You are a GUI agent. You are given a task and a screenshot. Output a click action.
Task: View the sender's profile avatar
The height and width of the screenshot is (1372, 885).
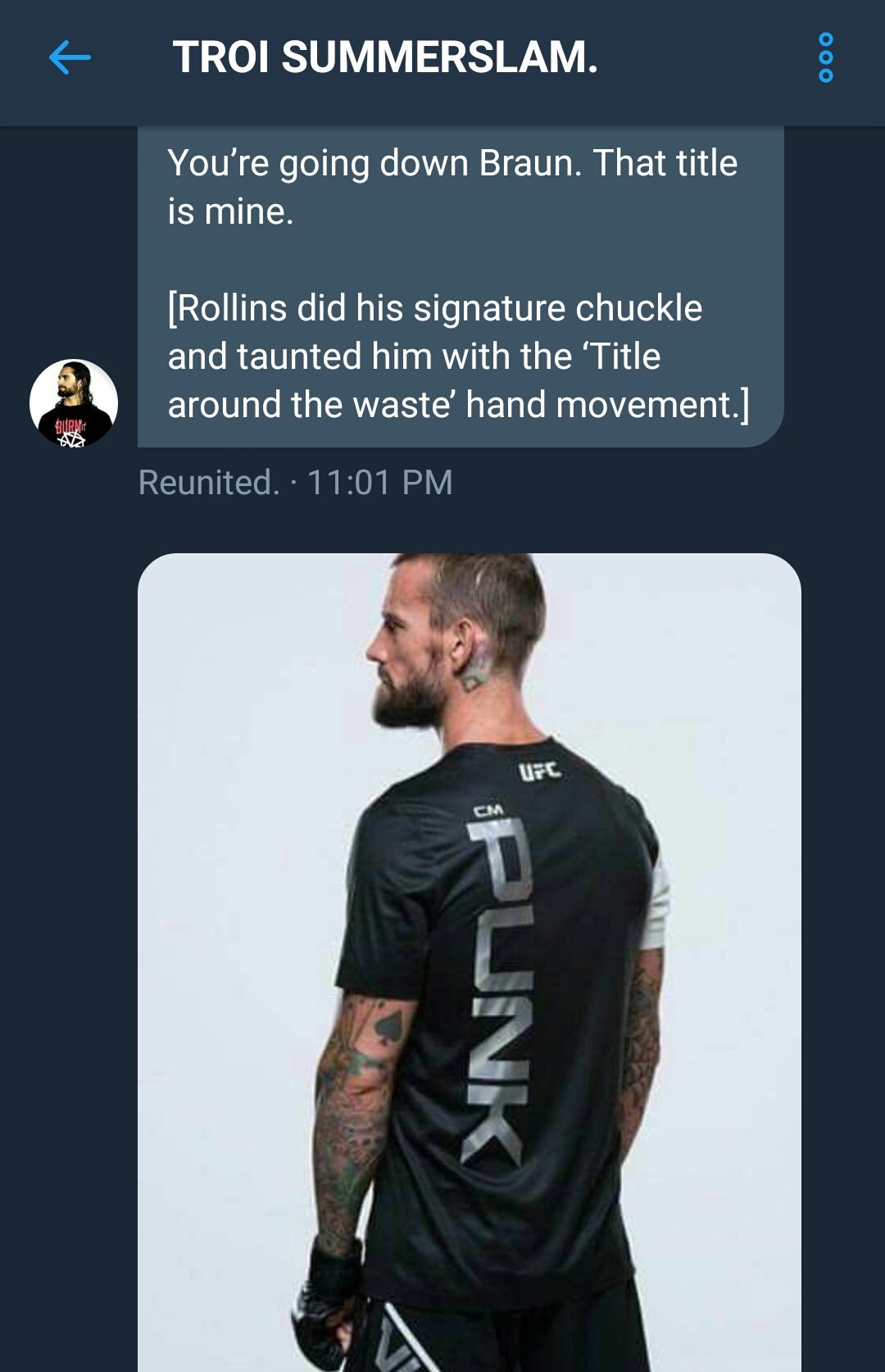coord(74,403)
